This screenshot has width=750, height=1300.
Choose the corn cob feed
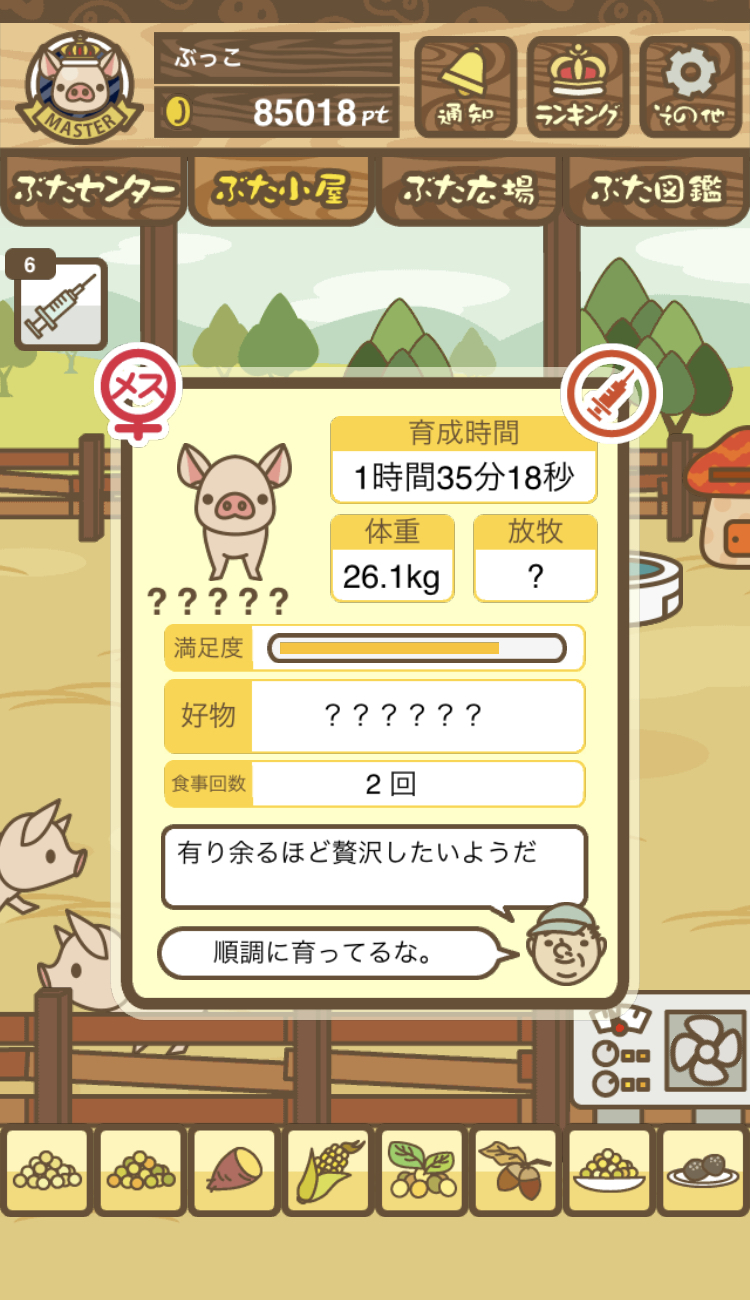328,1170
